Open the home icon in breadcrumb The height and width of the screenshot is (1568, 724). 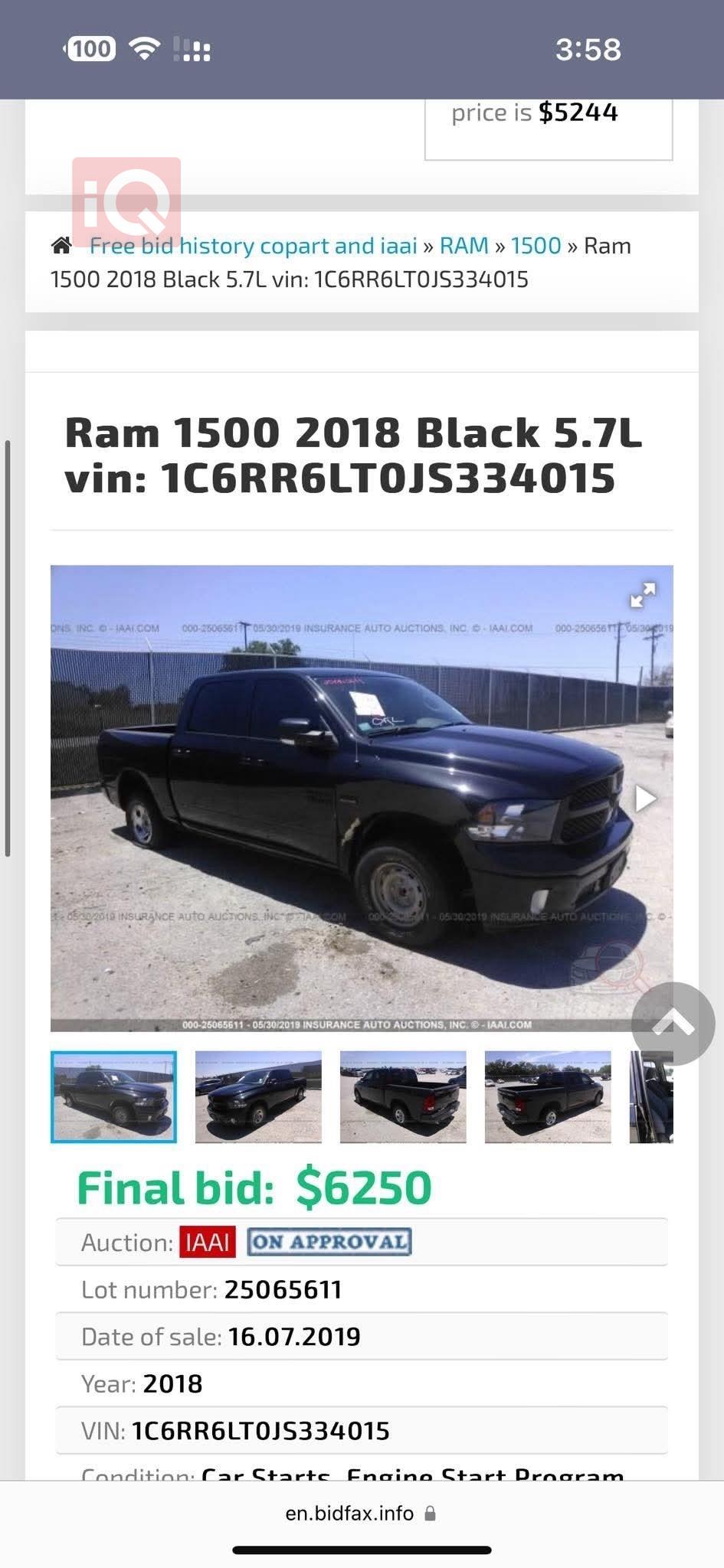61,246
